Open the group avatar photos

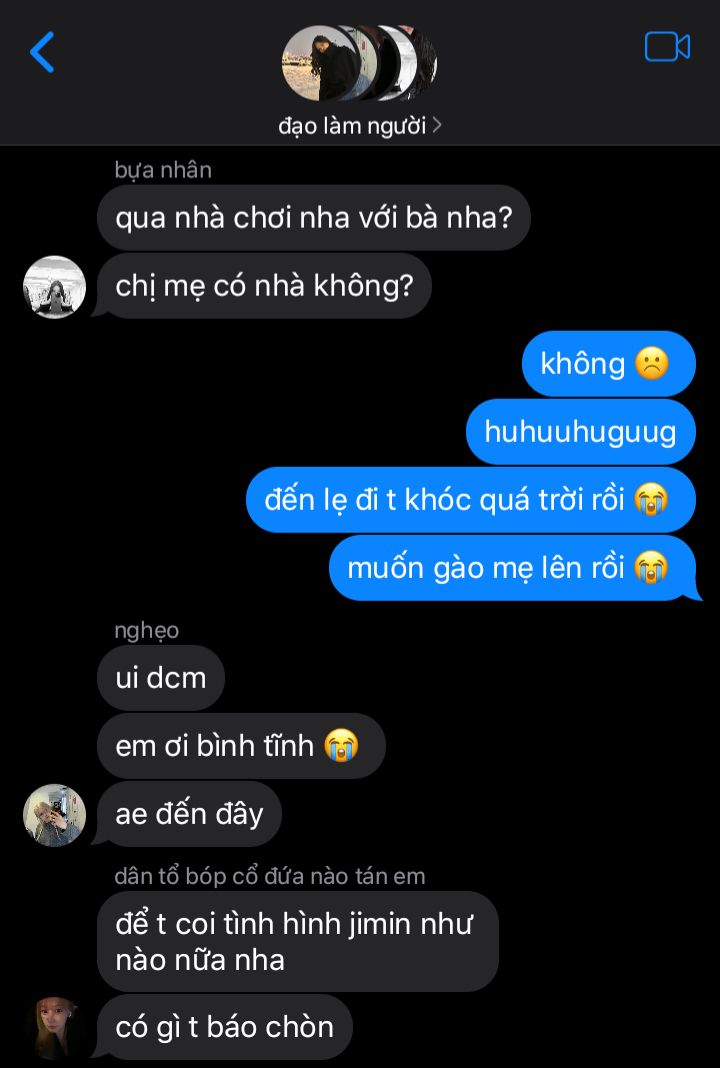[x=359, y=63]
